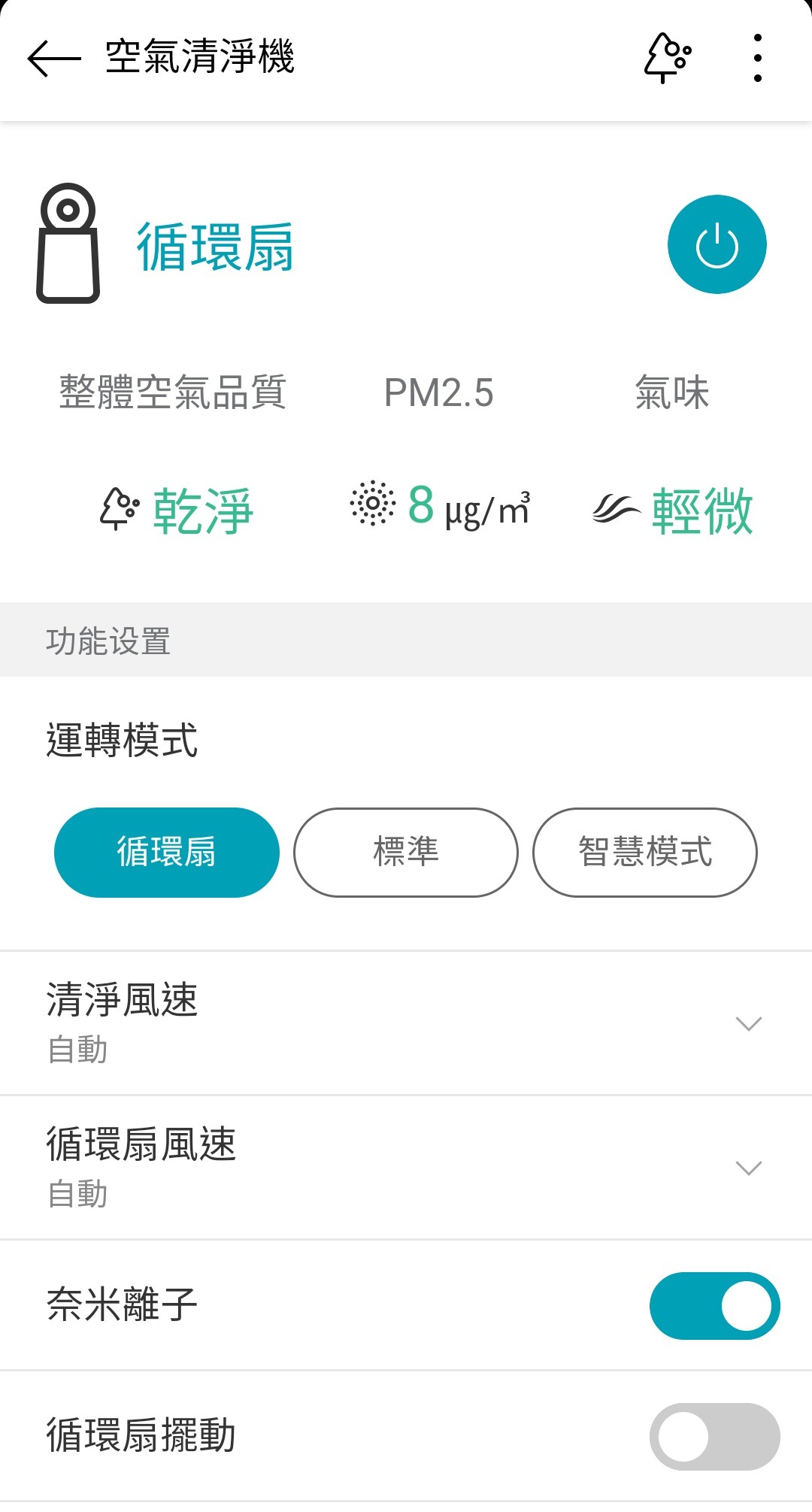This screenshot has height=1512, width=812.
Task: Enable the 循環扇擺動 switch
Action: (714, 1436)
